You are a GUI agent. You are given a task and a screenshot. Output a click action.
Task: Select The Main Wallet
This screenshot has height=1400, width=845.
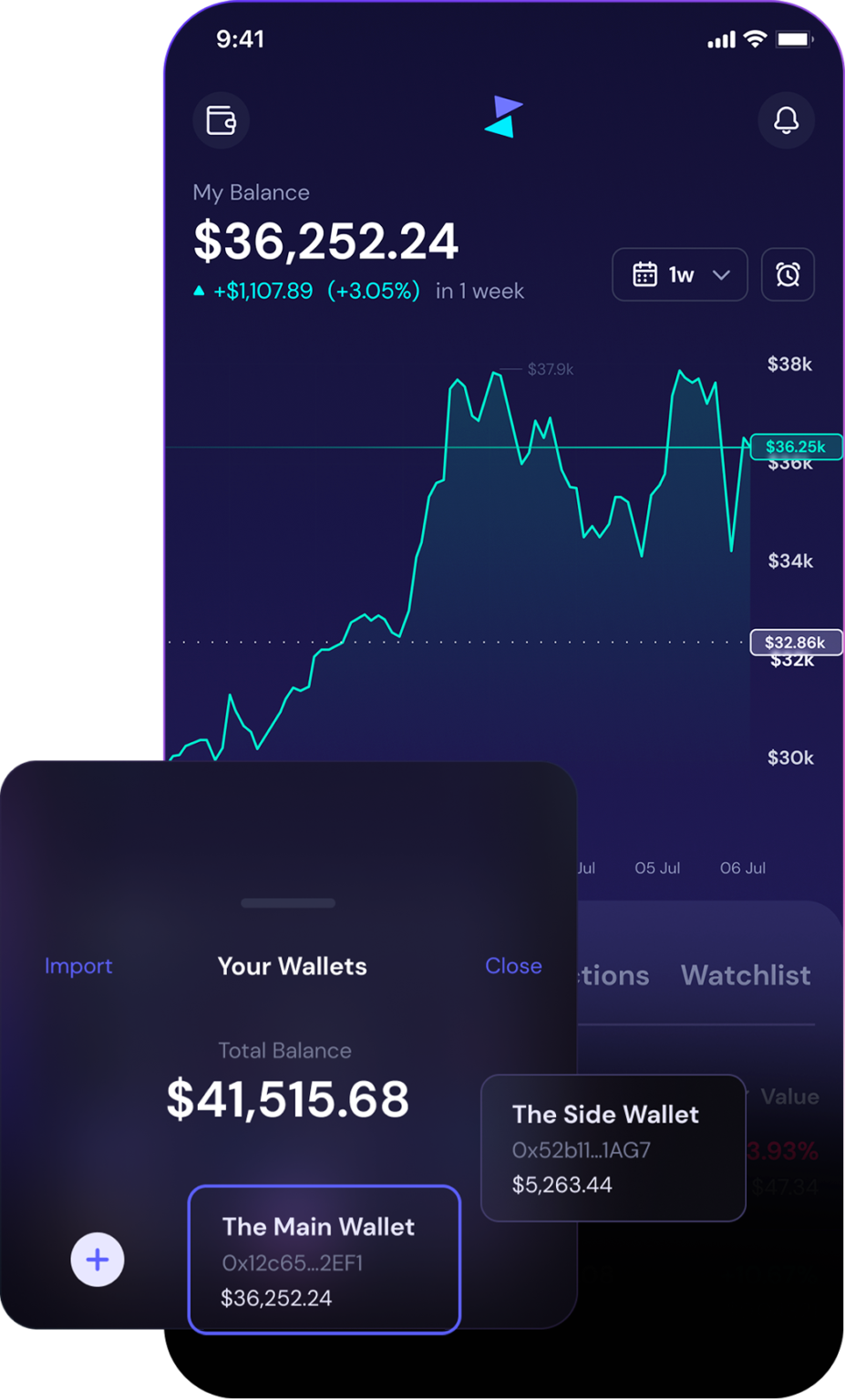point(324,1260)
